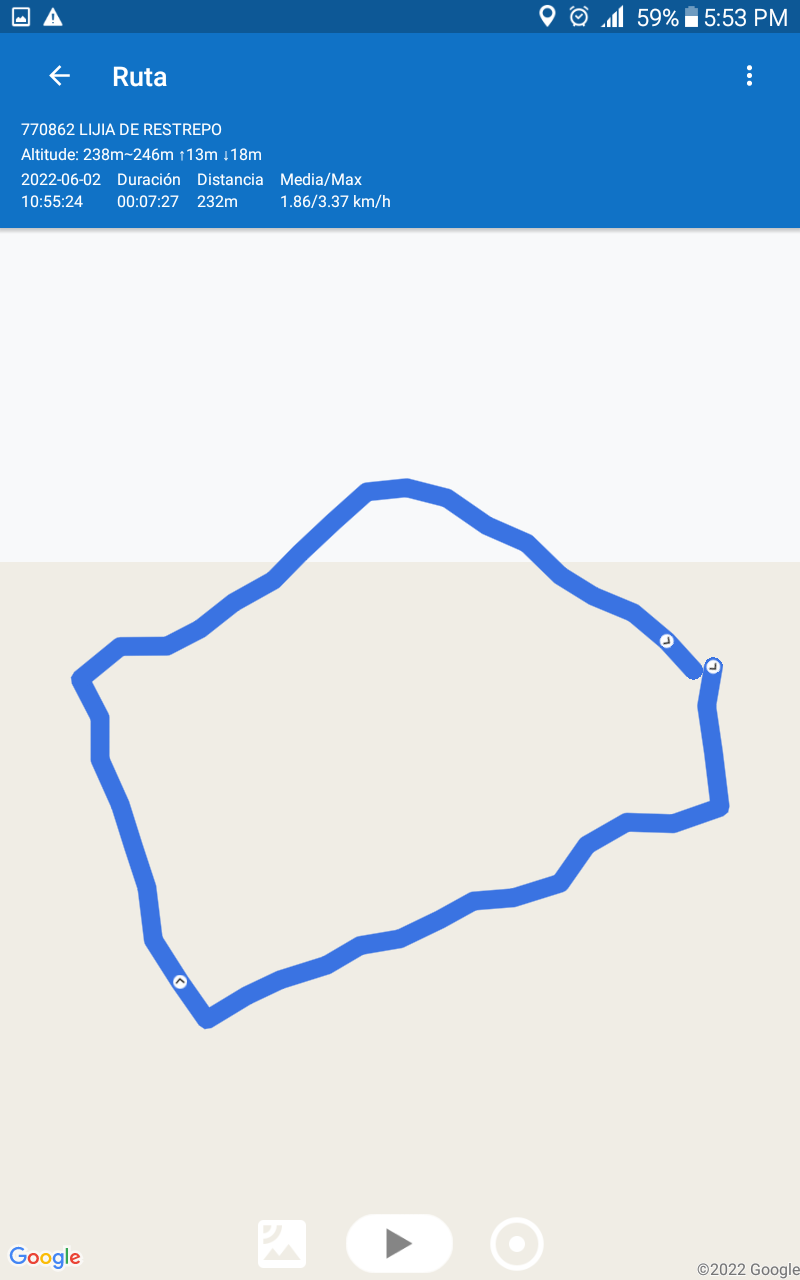
Task: Open the overflow menu
Action: point(749,76)
